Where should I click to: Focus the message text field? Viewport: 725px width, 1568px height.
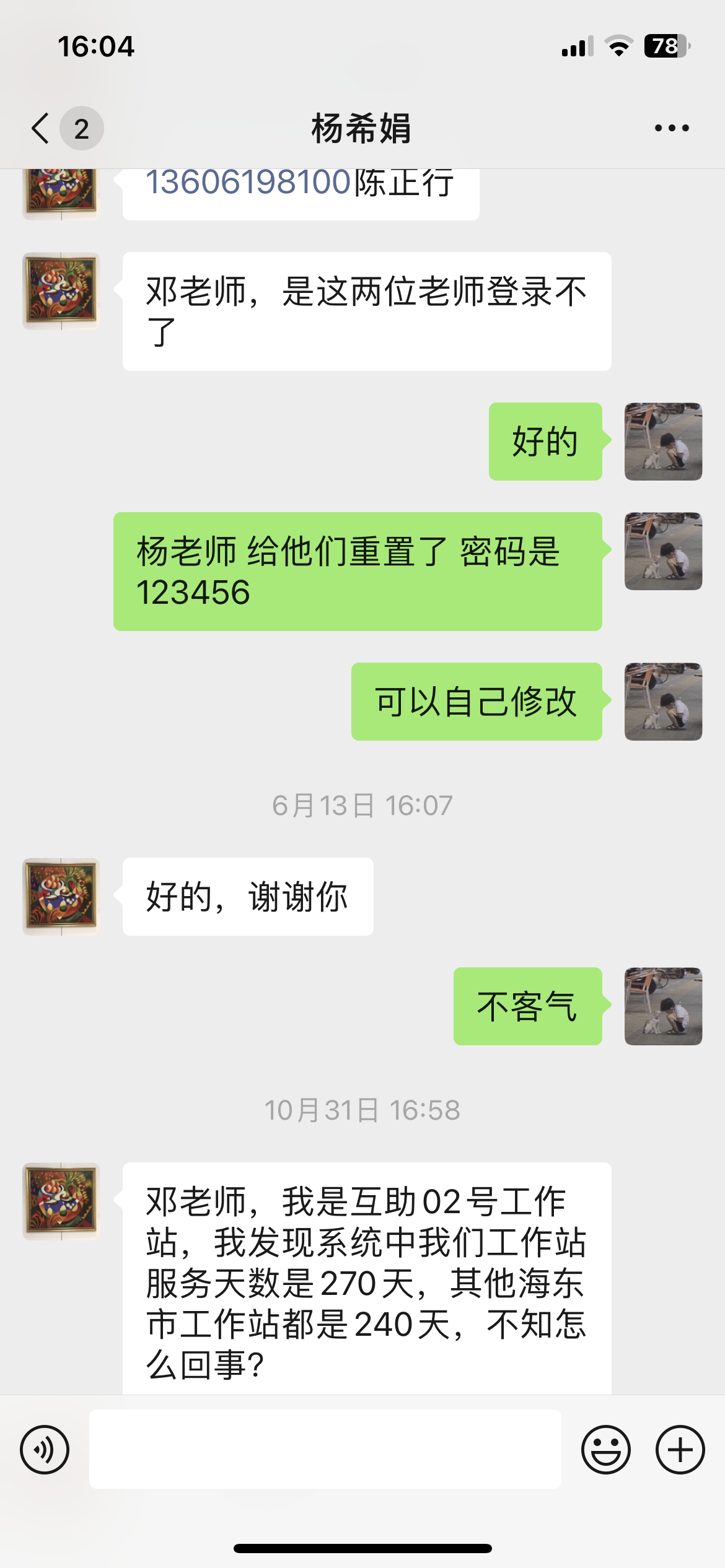click(325, 1450)
